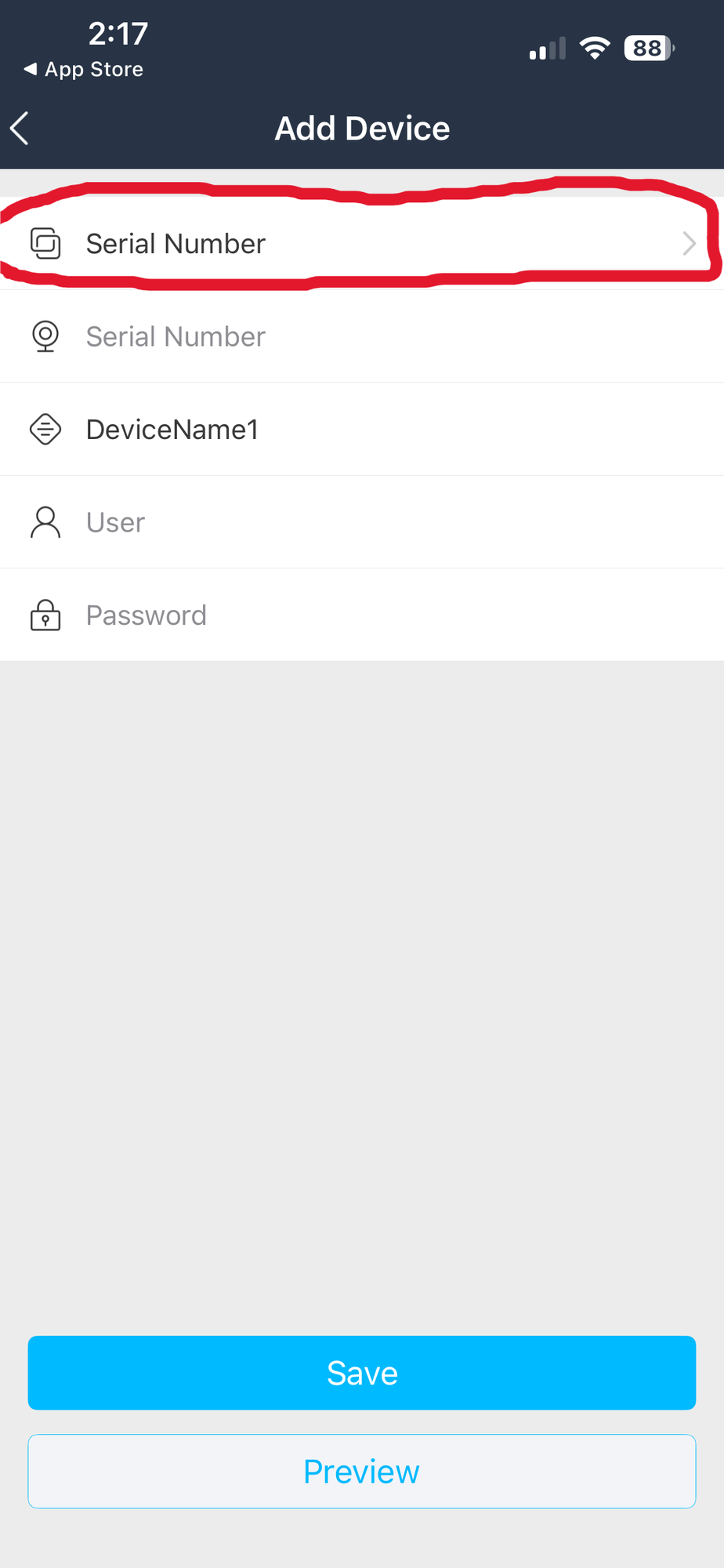
Task: Tap the battery indicator showing 88
Action: pos(649,49)
